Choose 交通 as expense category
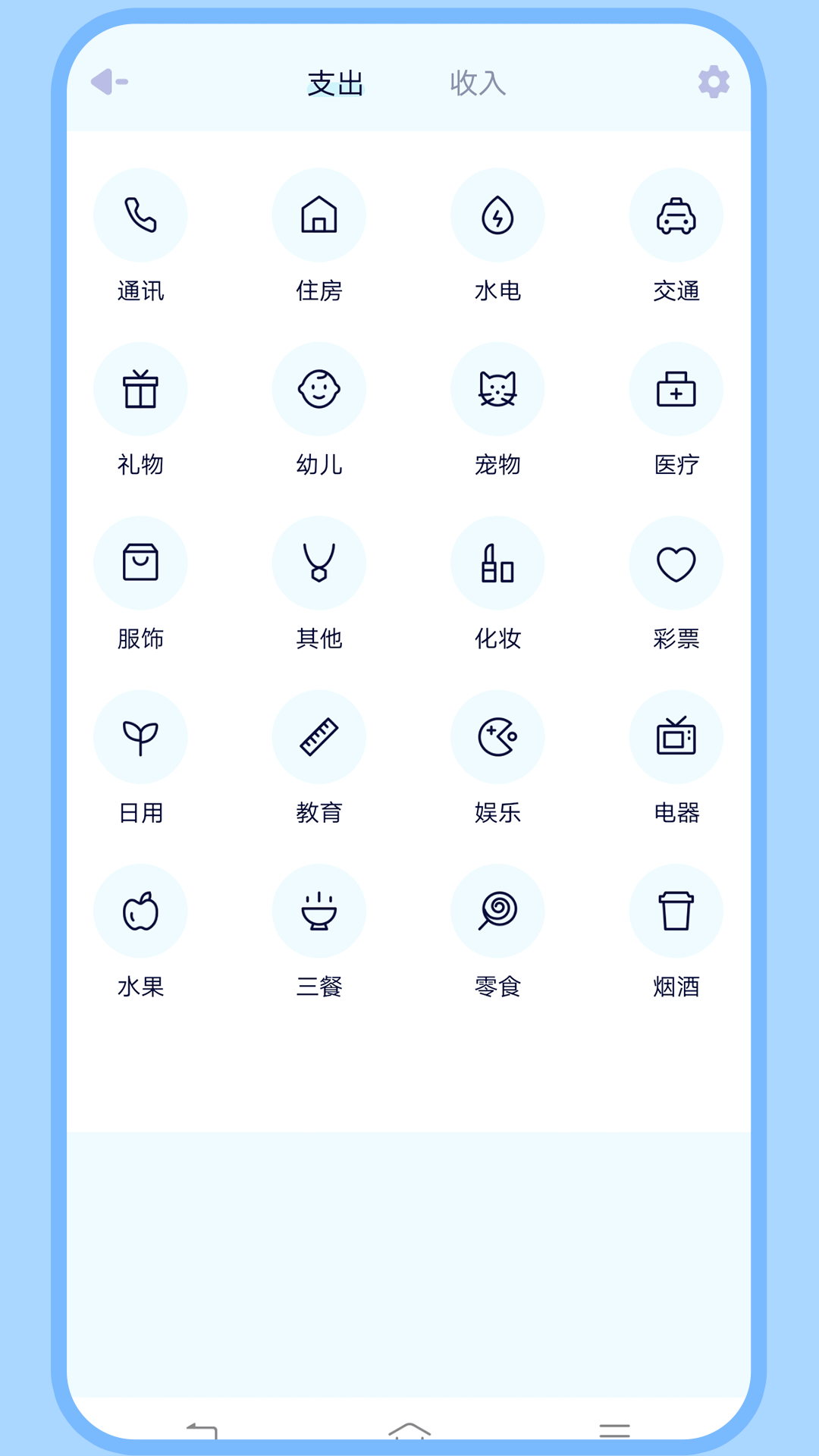This screenshot has height=1456, width=819. click(676, 215)
